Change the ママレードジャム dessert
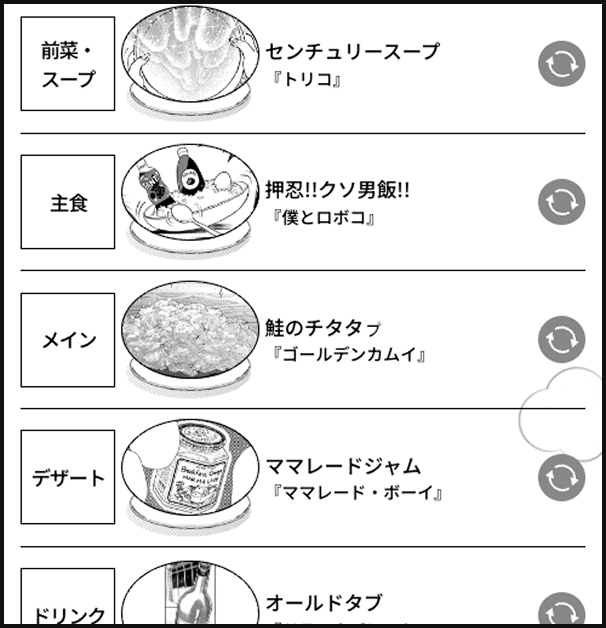Screen dimensions: 606x628 click(561, 478)
